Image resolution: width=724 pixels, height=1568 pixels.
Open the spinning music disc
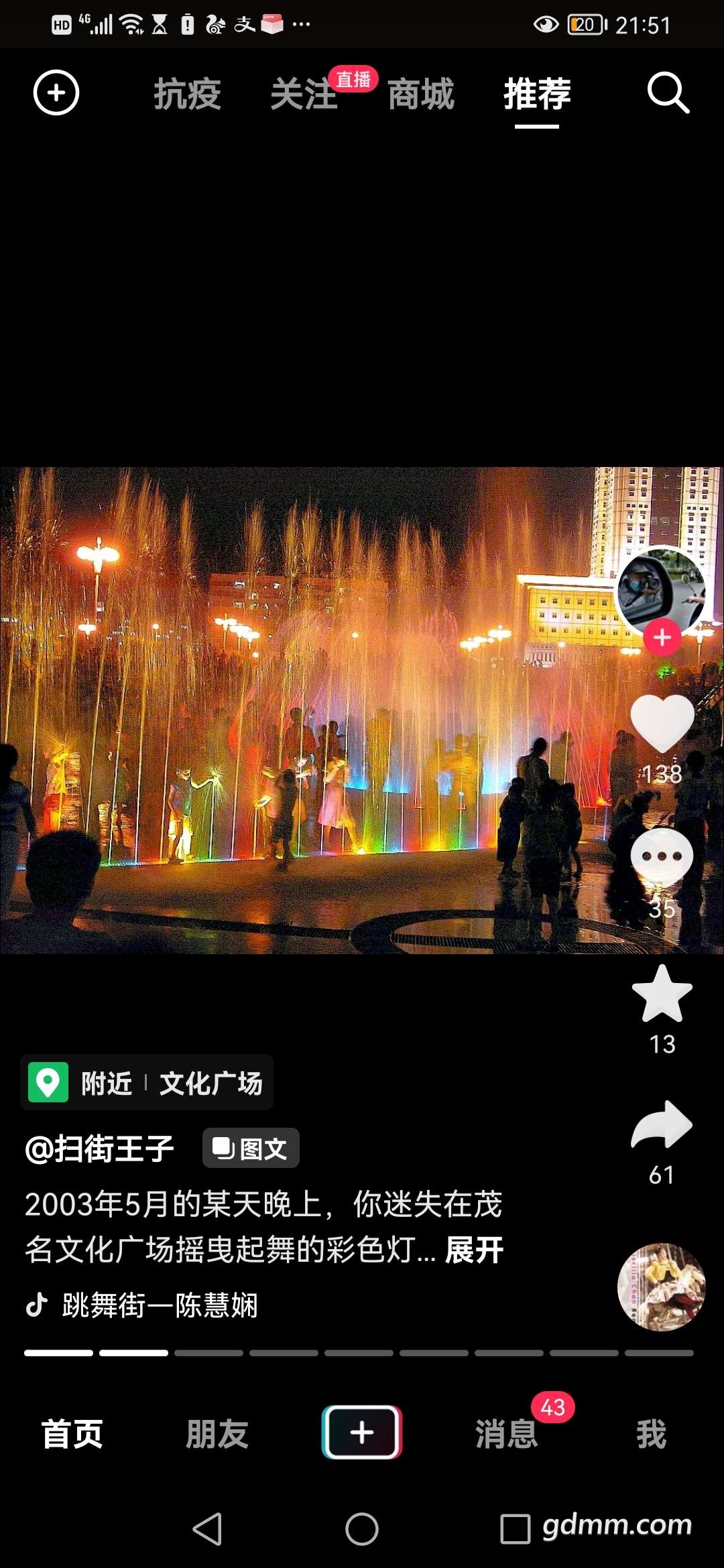click(x=661, y=1287)
